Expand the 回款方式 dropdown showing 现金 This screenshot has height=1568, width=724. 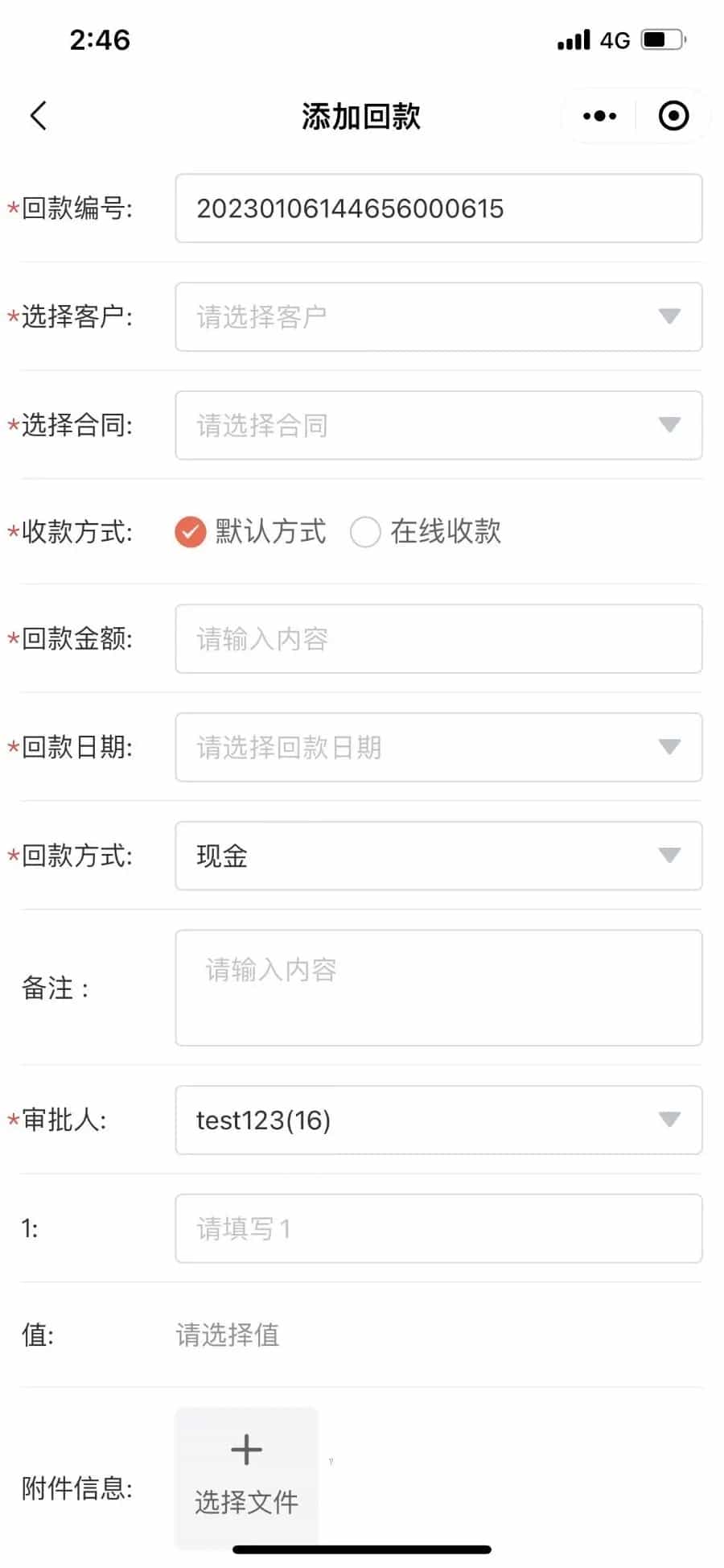[x=438, y=856]
